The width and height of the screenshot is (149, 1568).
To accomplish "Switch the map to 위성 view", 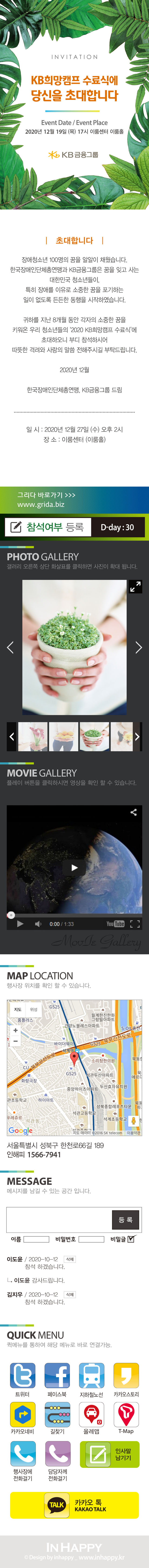I will tap(34, 1009).
